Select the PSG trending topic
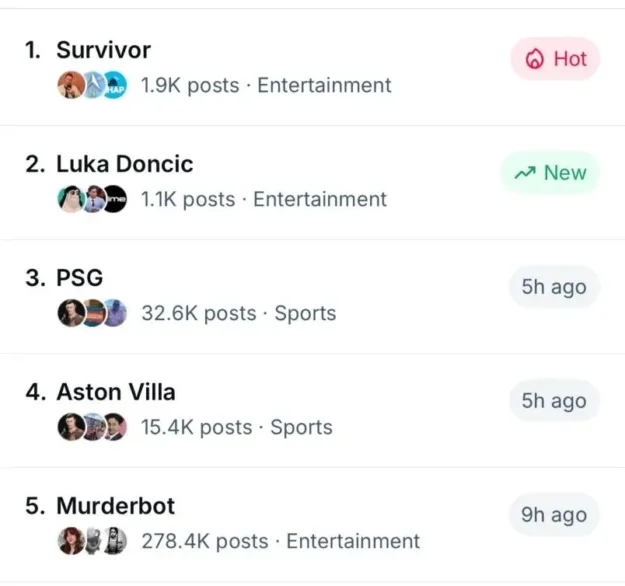The height and width of the screenshot is (586, 625). point(79,278)
